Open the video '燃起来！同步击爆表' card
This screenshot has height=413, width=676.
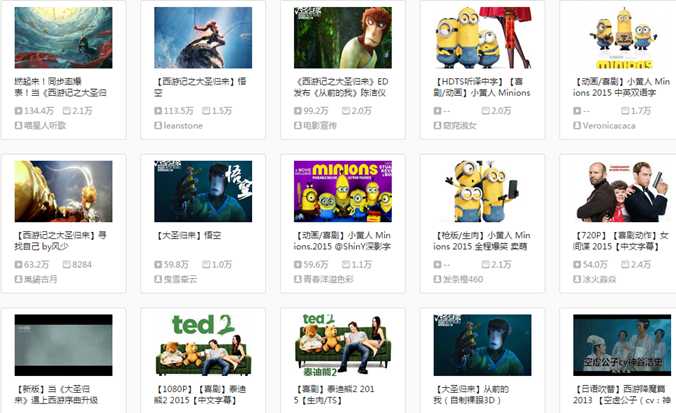click(63, 38)
